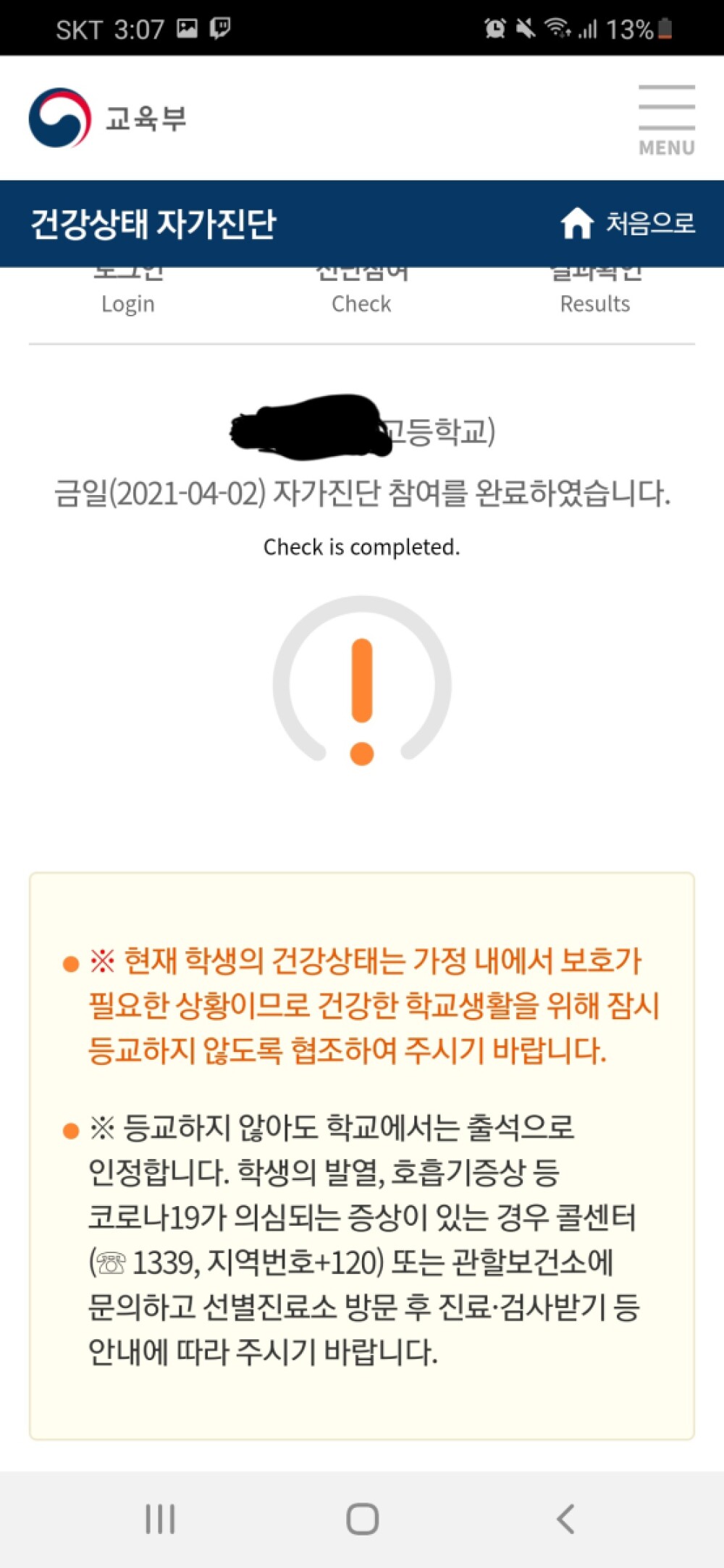Image resolution: width=724 pixels, height=1568 pixels.
Task: Go back with system back button
Action: coord(565,1519)
